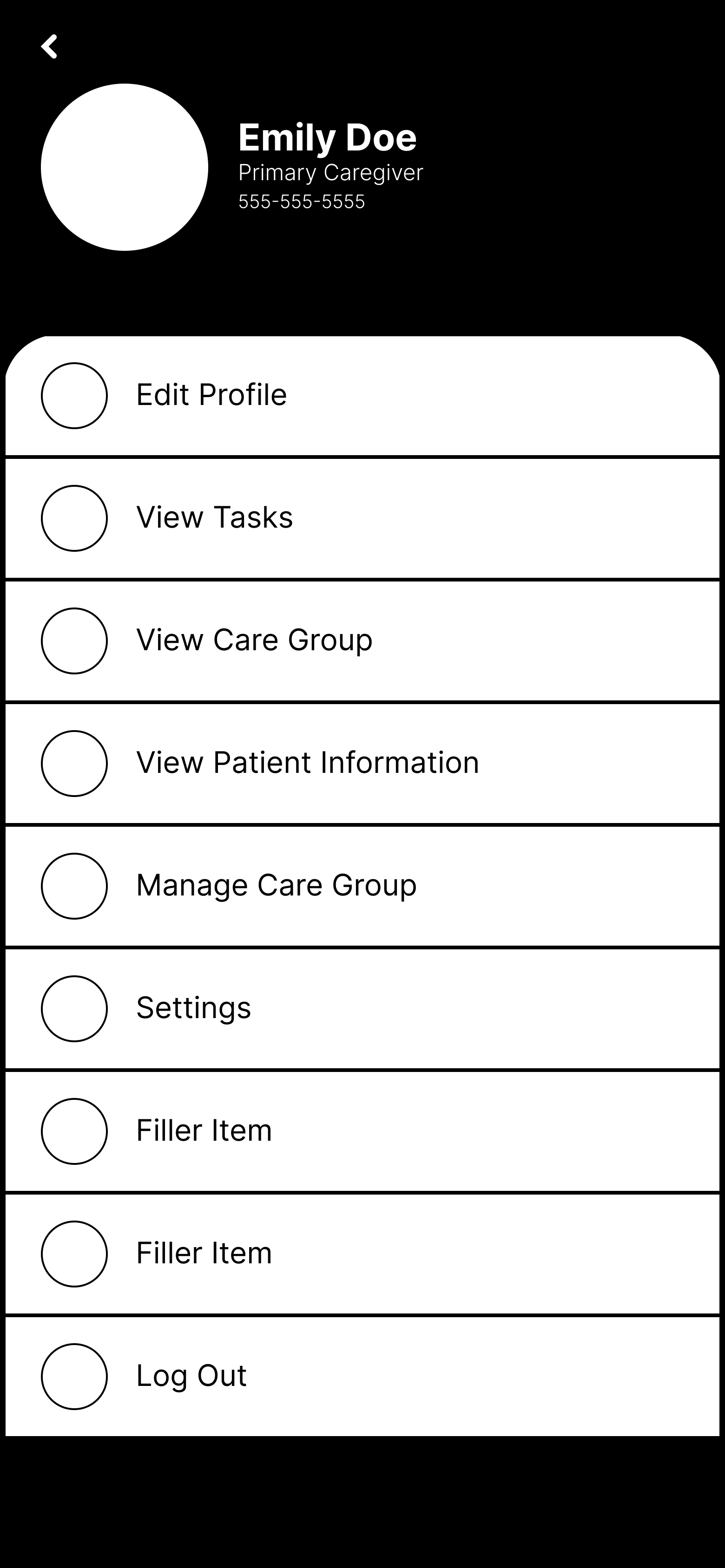Go back using the top arrow
Viewport: 725px width, 1568px height.
coord(49,46)
